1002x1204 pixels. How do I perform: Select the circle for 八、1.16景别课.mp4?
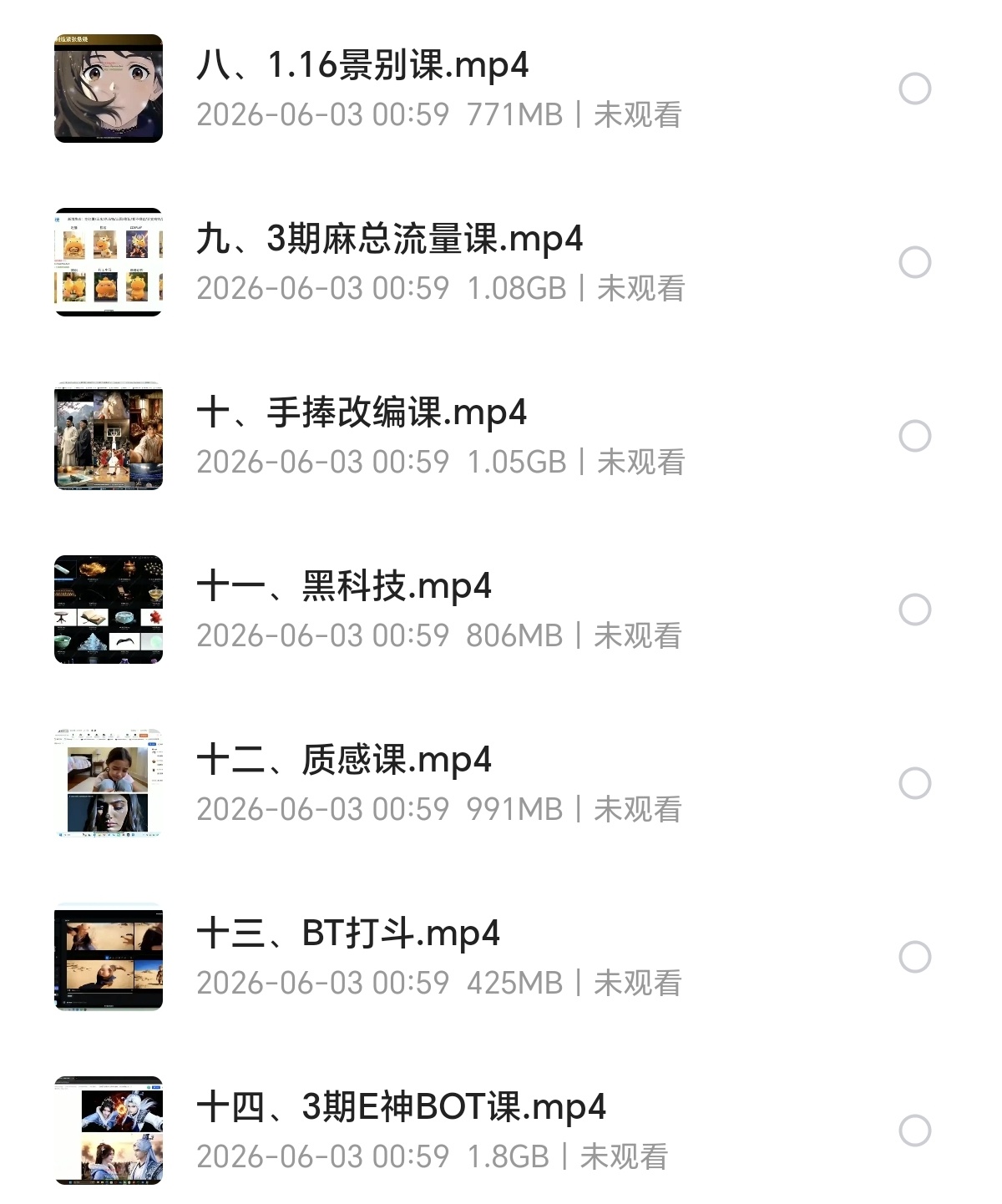tap(914, 89)
